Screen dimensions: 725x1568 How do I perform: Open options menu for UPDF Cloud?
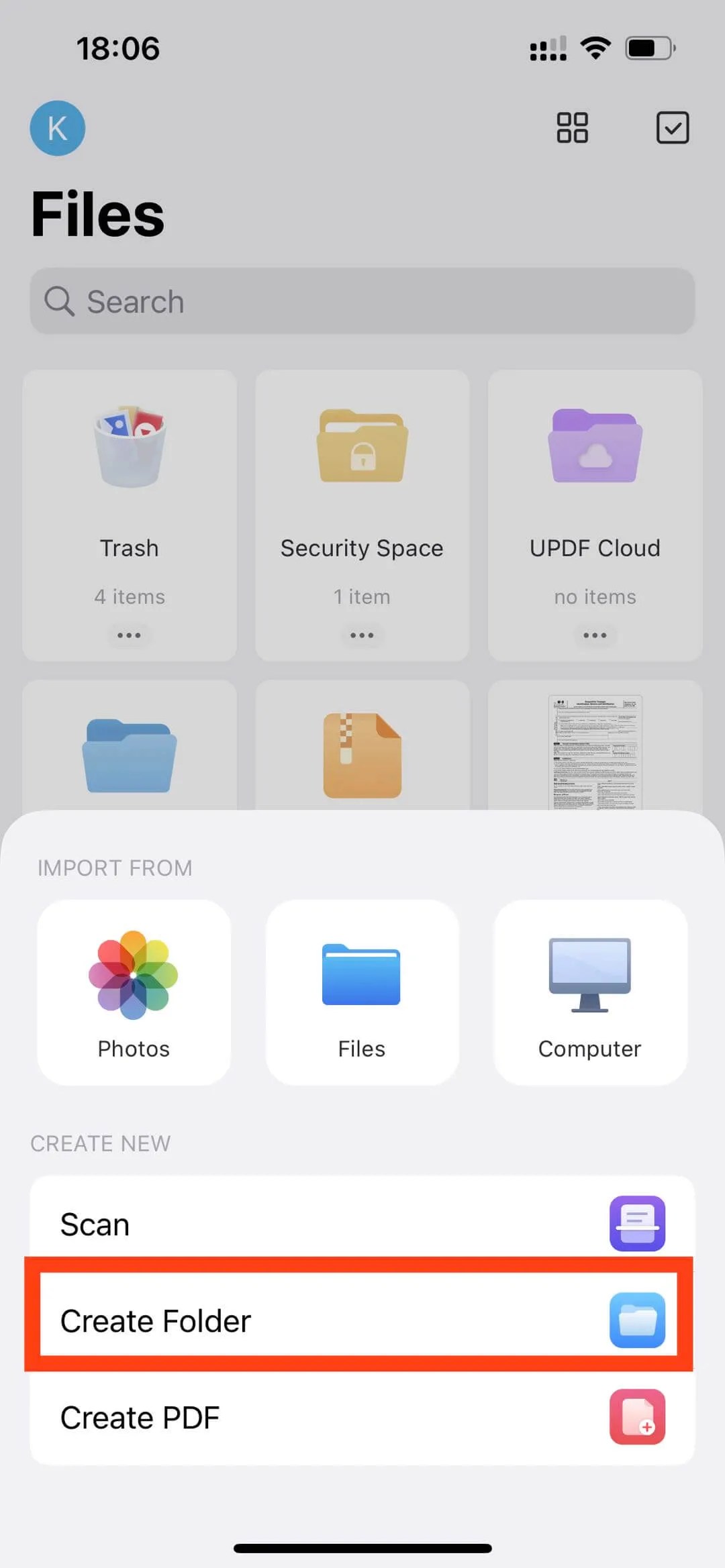point(594,634)
